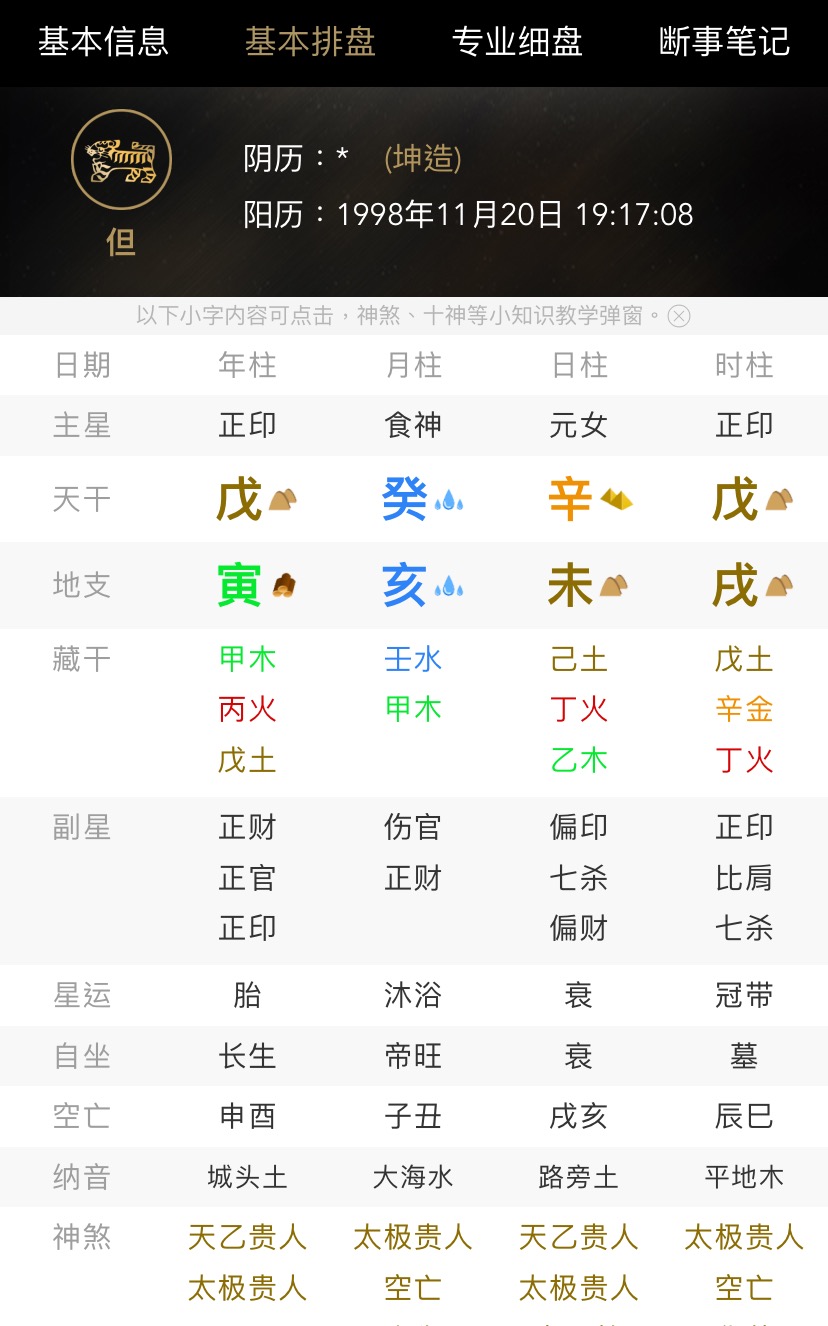Open the 沐浴 星运 explanation
Screen dimensions: 828x1326
(x=413, y=995)
